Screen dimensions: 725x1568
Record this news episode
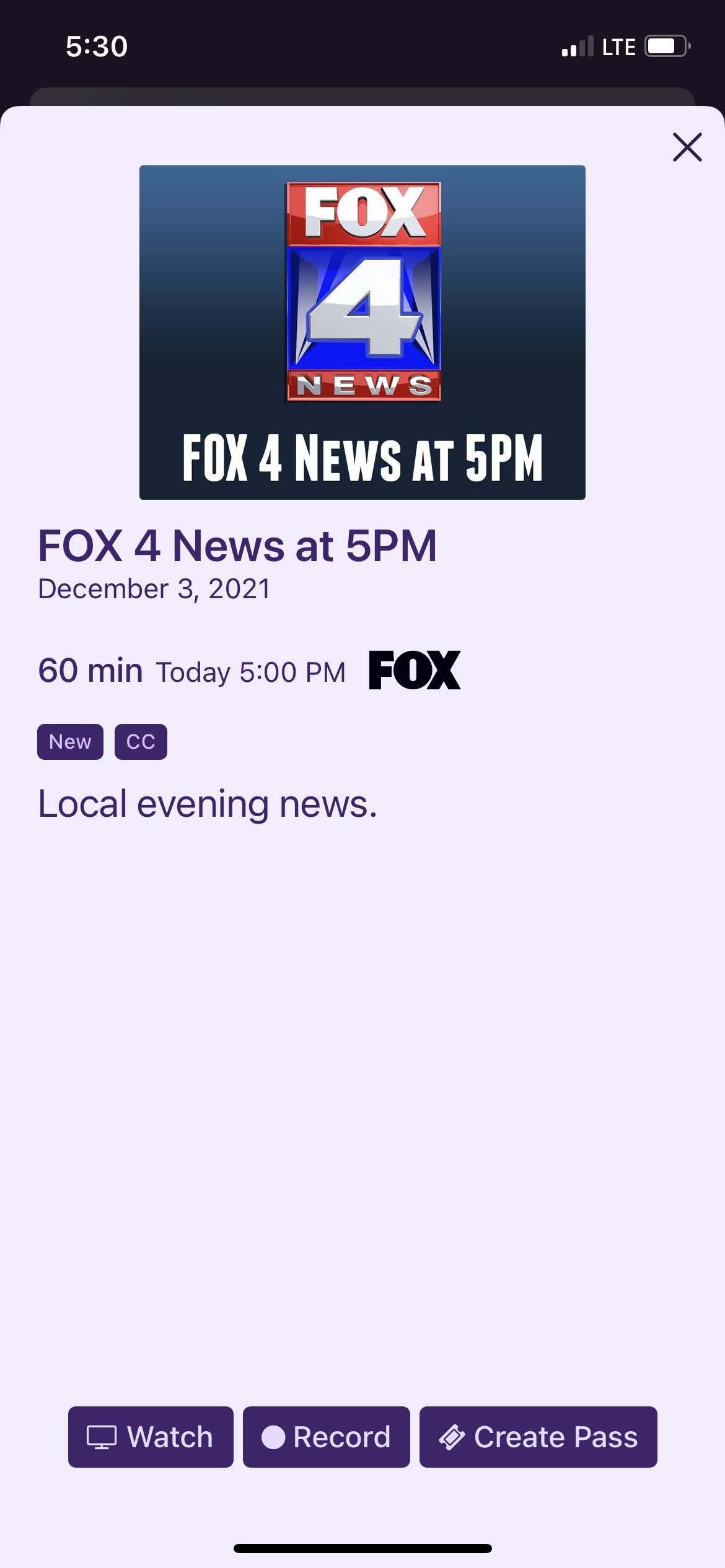pos(326,1437)
